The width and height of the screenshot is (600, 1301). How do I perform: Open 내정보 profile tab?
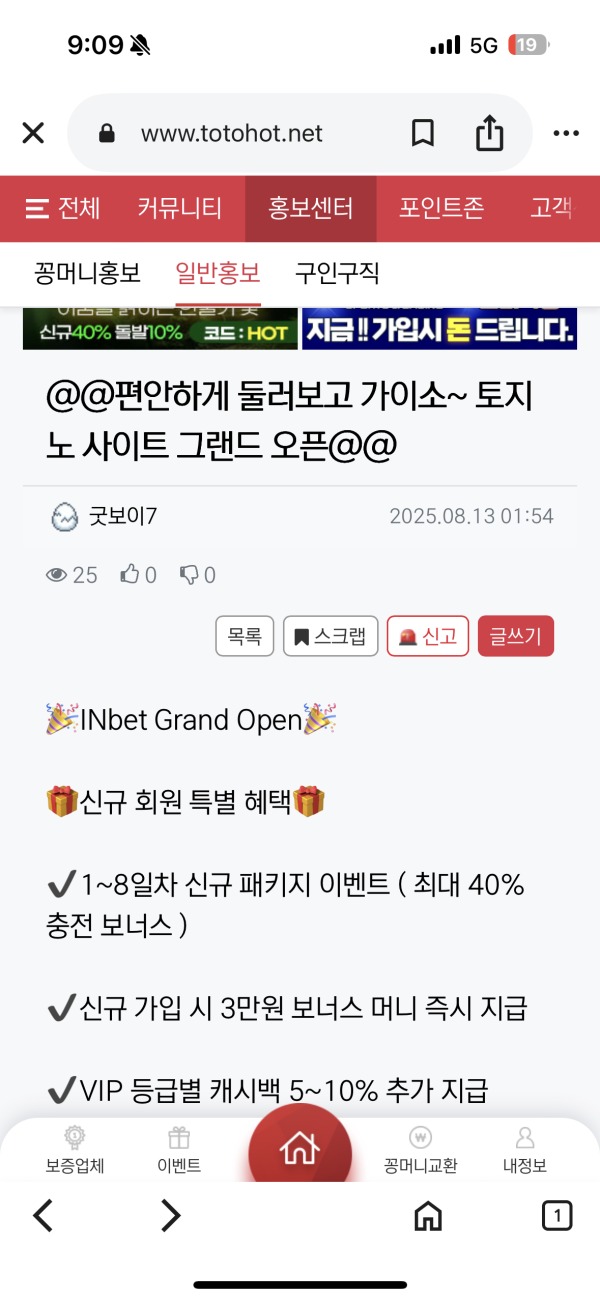point(524,1151)
